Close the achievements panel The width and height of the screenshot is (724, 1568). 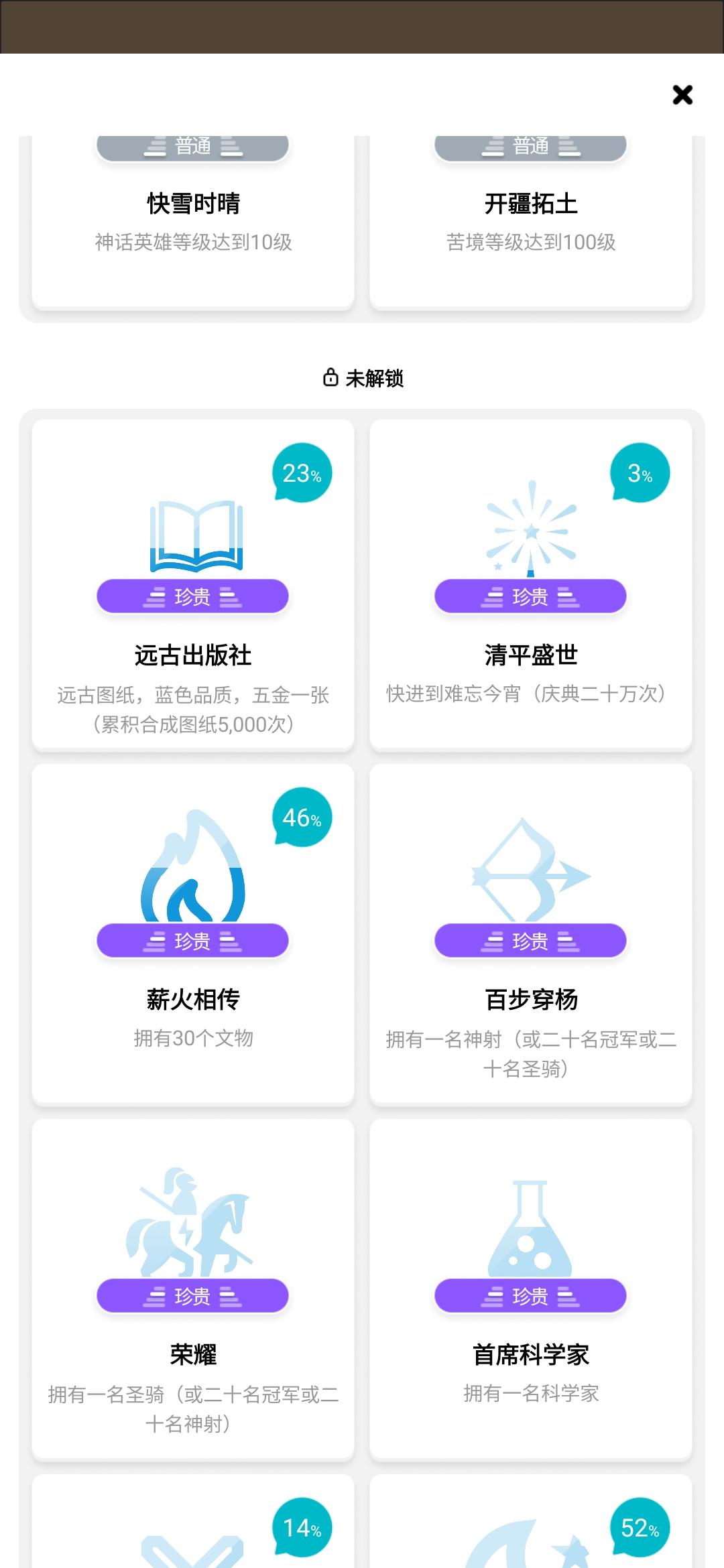[x=682, y=95]
